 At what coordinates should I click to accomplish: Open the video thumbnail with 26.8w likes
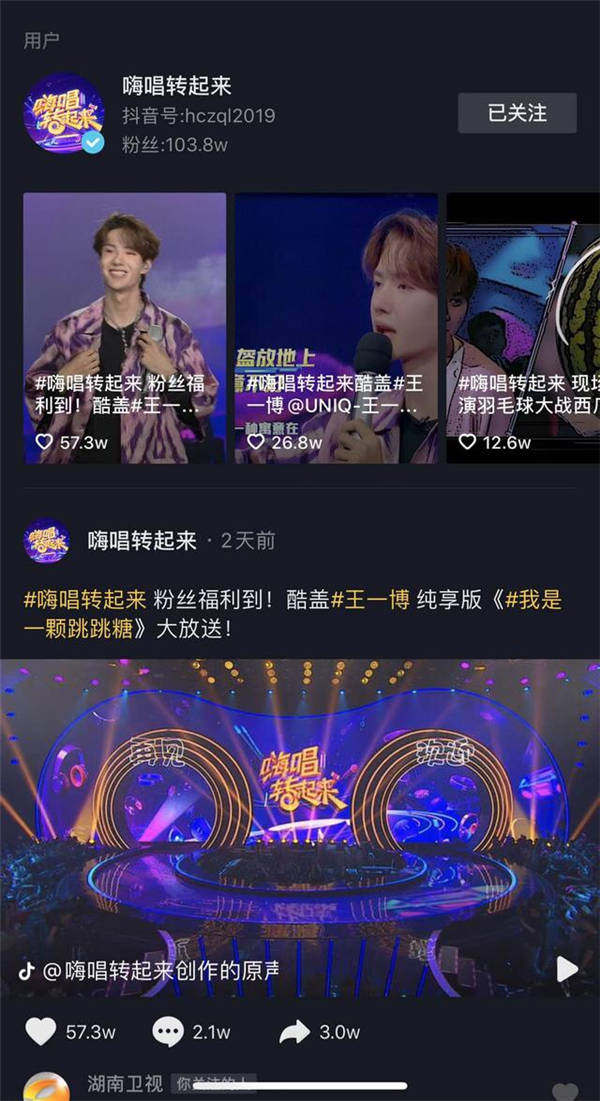click(x=336, y=328)
